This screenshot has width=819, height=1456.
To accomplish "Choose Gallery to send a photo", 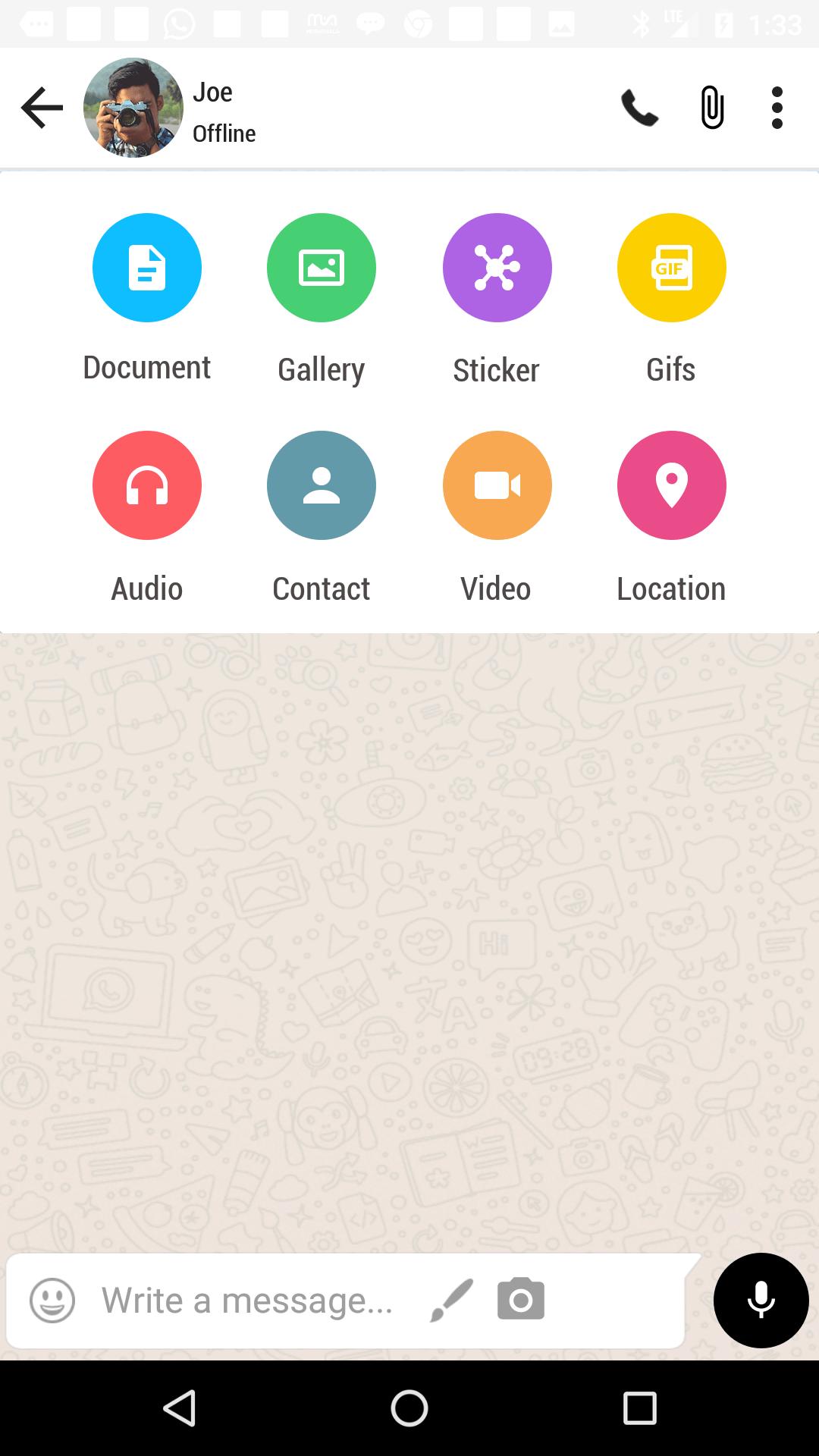I will tap(322, 268).
